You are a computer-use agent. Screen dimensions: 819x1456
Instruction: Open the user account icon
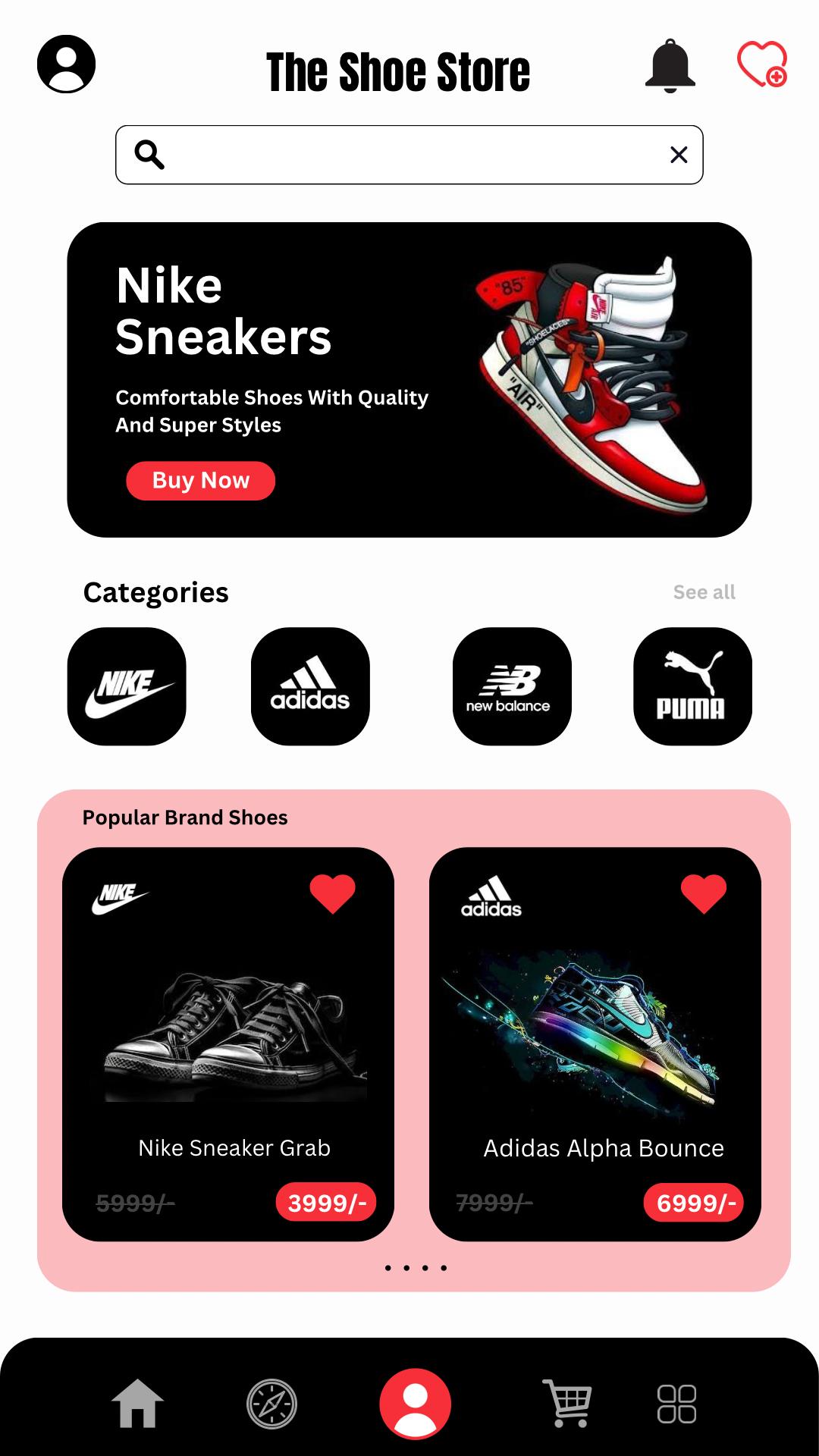tap(66, 64)
